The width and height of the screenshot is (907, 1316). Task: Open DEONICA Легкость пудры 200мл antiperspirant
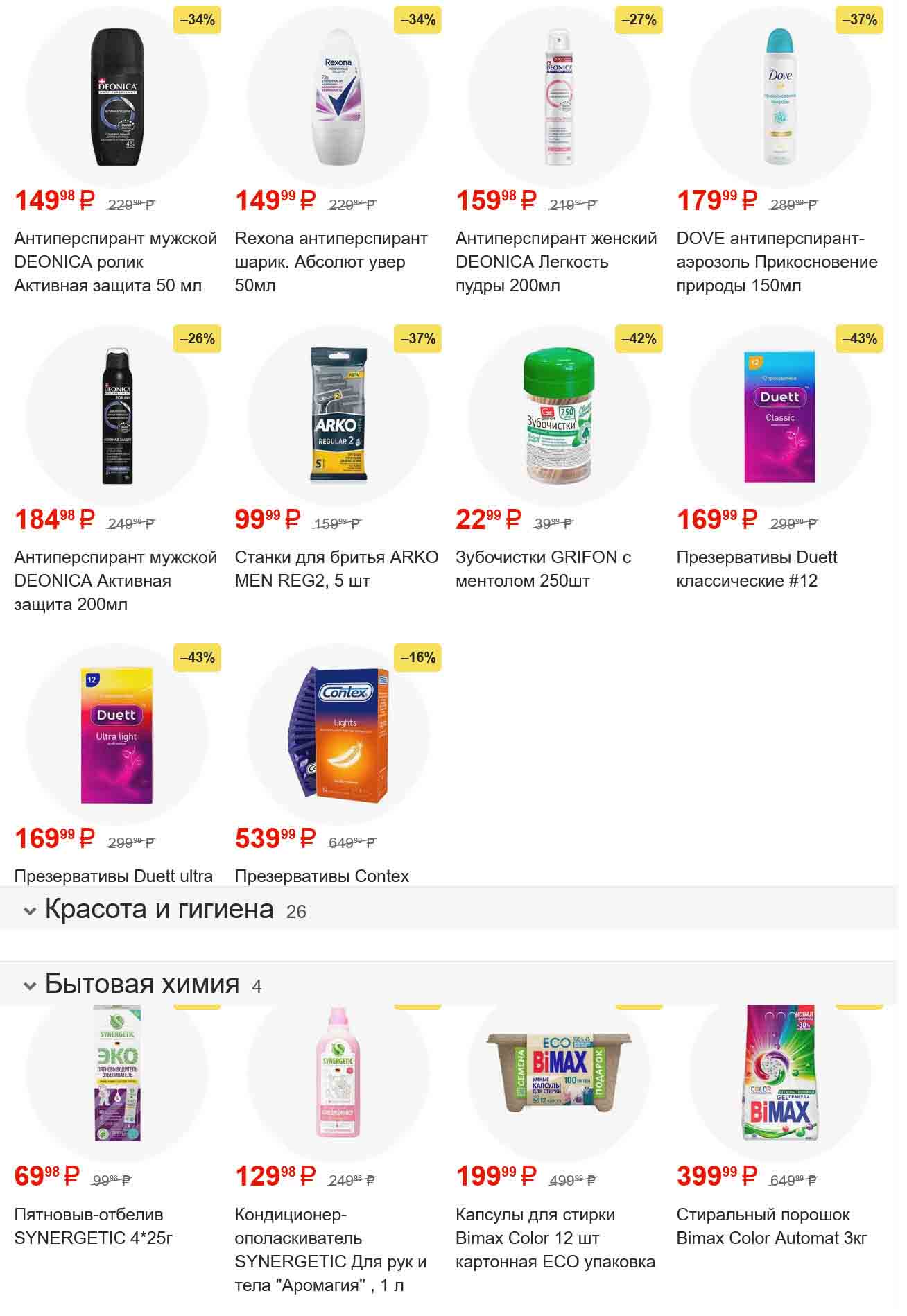[559, 97]
